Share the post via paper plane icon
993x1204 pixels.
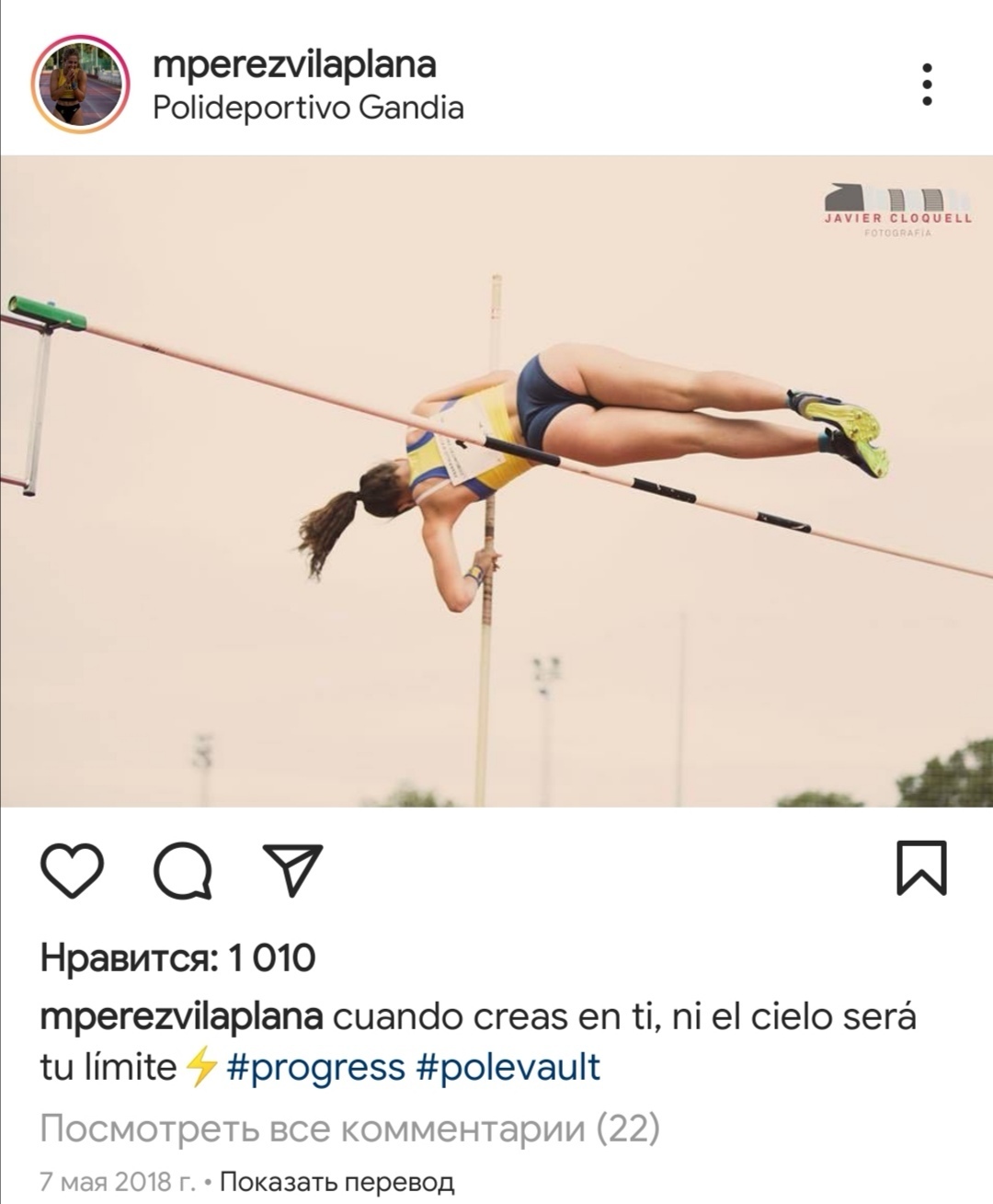pyautogui.click(x=293, y=869)
